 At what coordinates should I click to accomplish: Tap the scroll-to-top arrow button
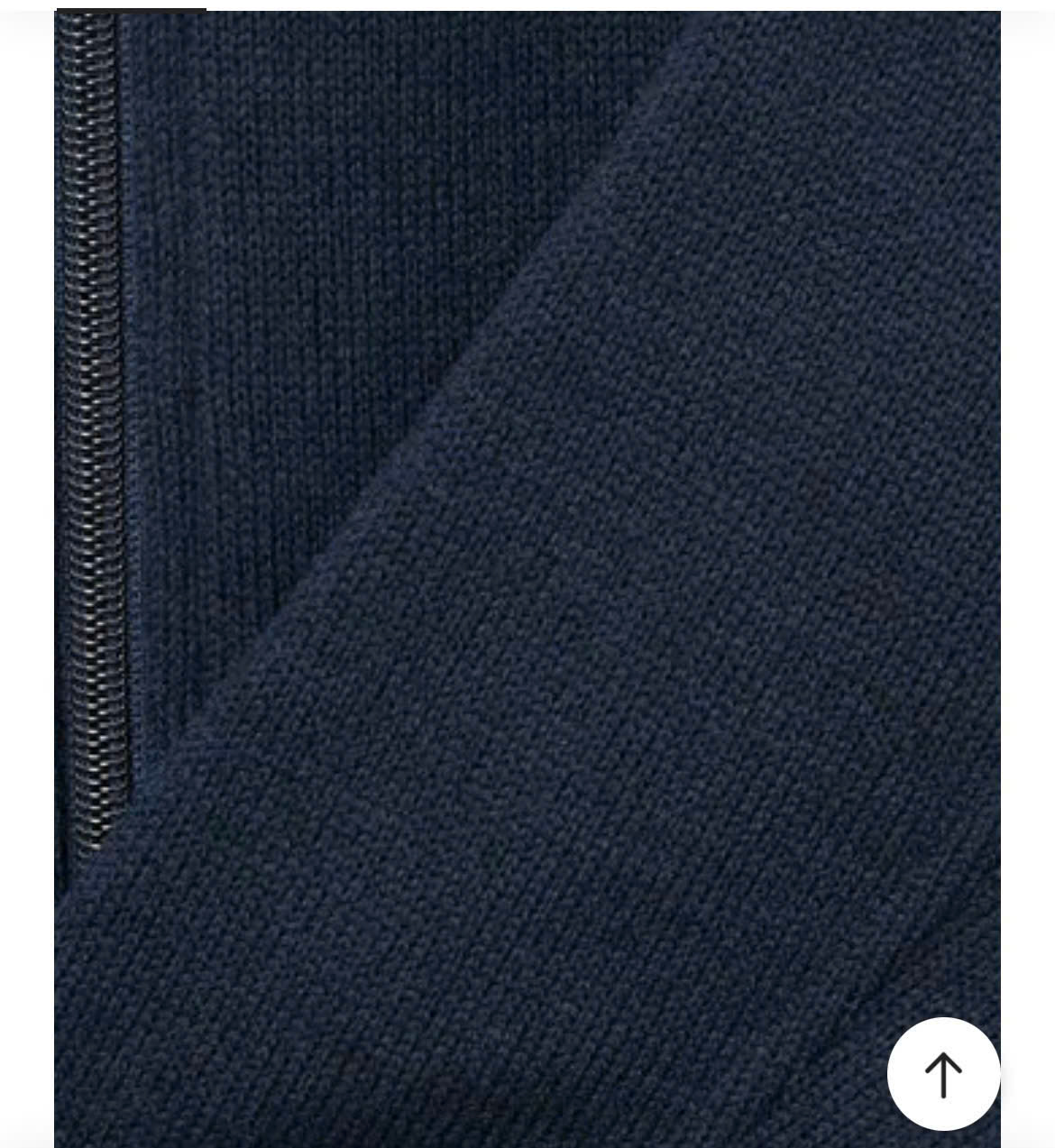tap(943, 1073)
